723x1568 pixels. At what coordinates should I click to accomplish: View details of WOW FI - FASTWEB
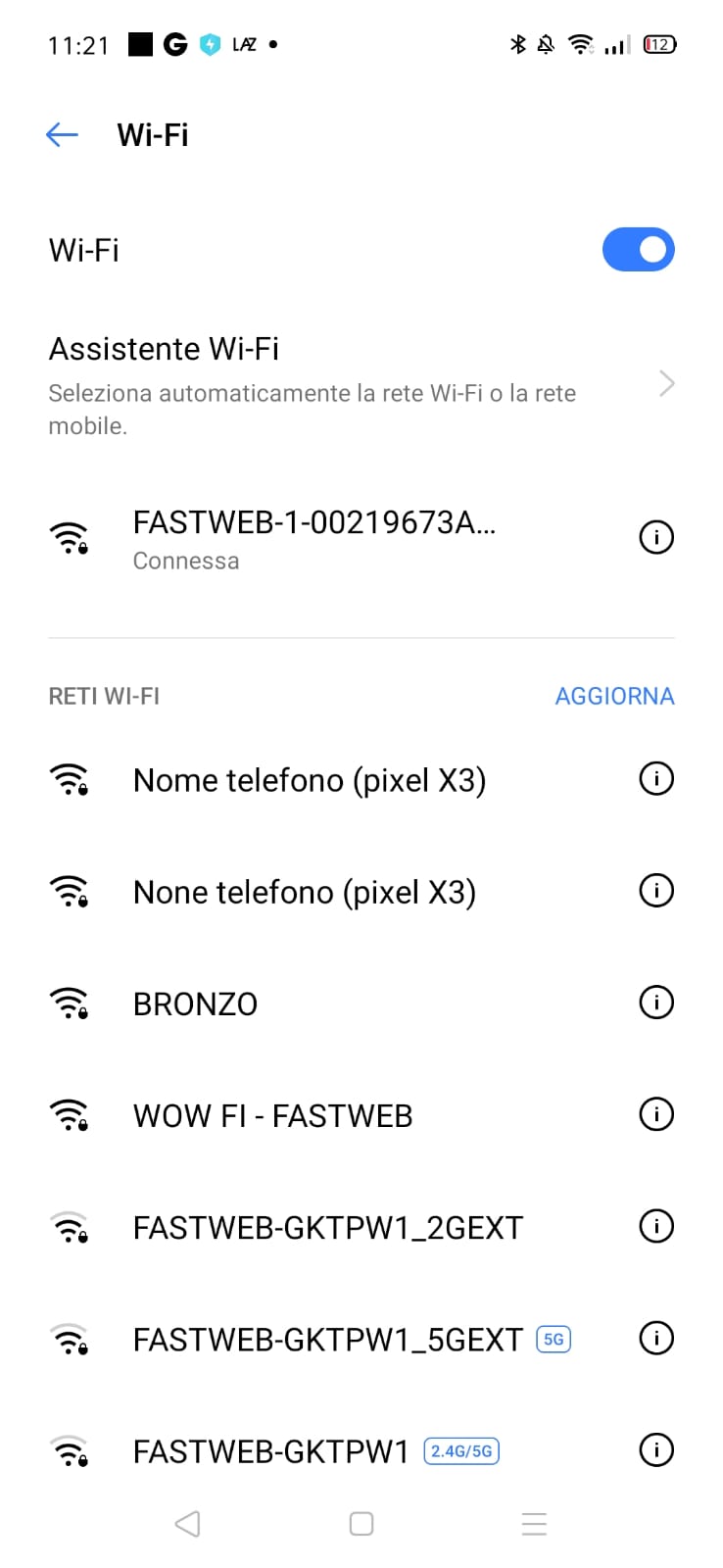pyautogui.click(x=655, y=1114)
